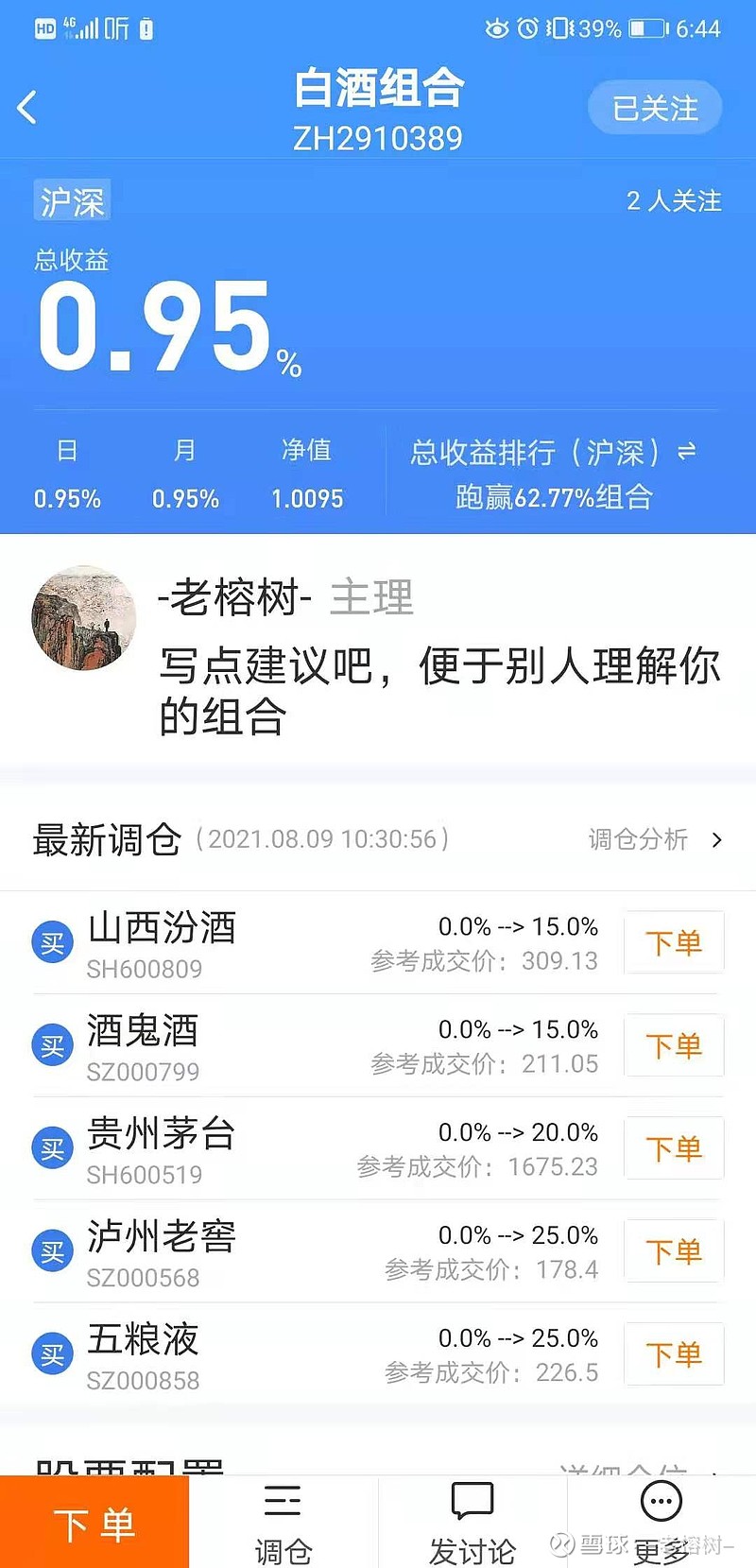Open 发讨论 to post a comment
756x1568 pixels.
(472, 1524)
